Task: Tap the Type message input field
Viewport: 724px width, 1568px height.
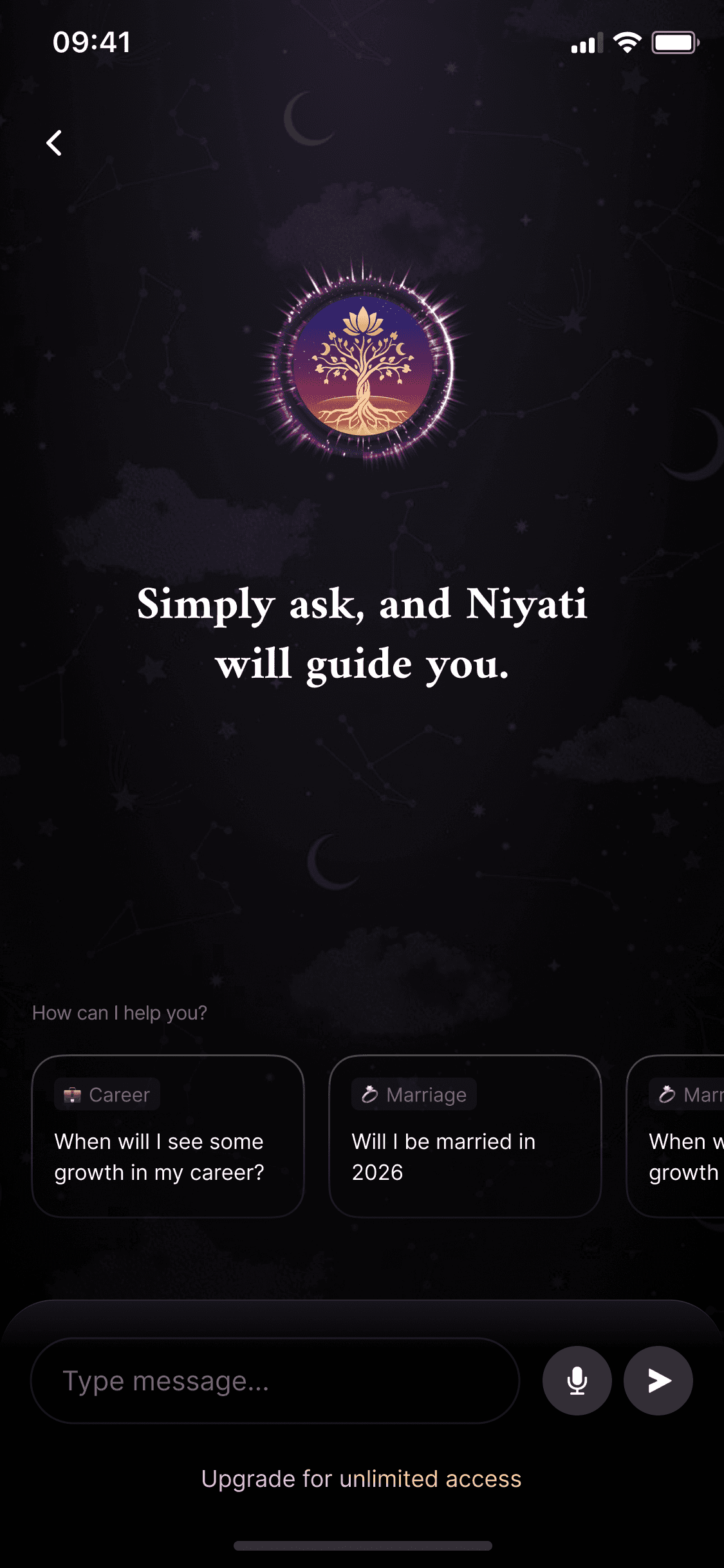Action: click(x=275, y=1381)
